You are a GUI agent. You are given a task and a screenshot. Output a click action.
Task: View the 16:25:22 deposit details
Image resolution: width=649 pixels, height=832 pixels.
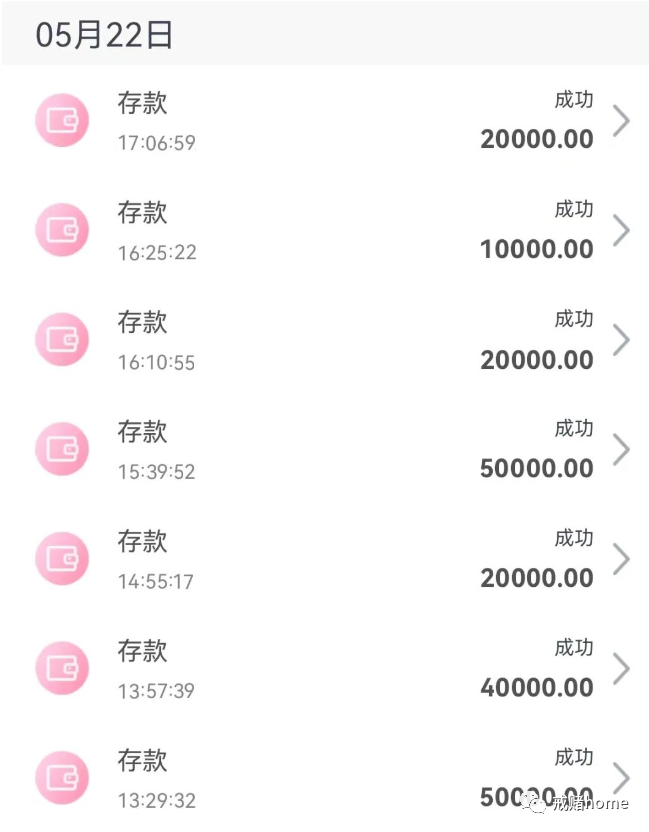tap(325, 231)
